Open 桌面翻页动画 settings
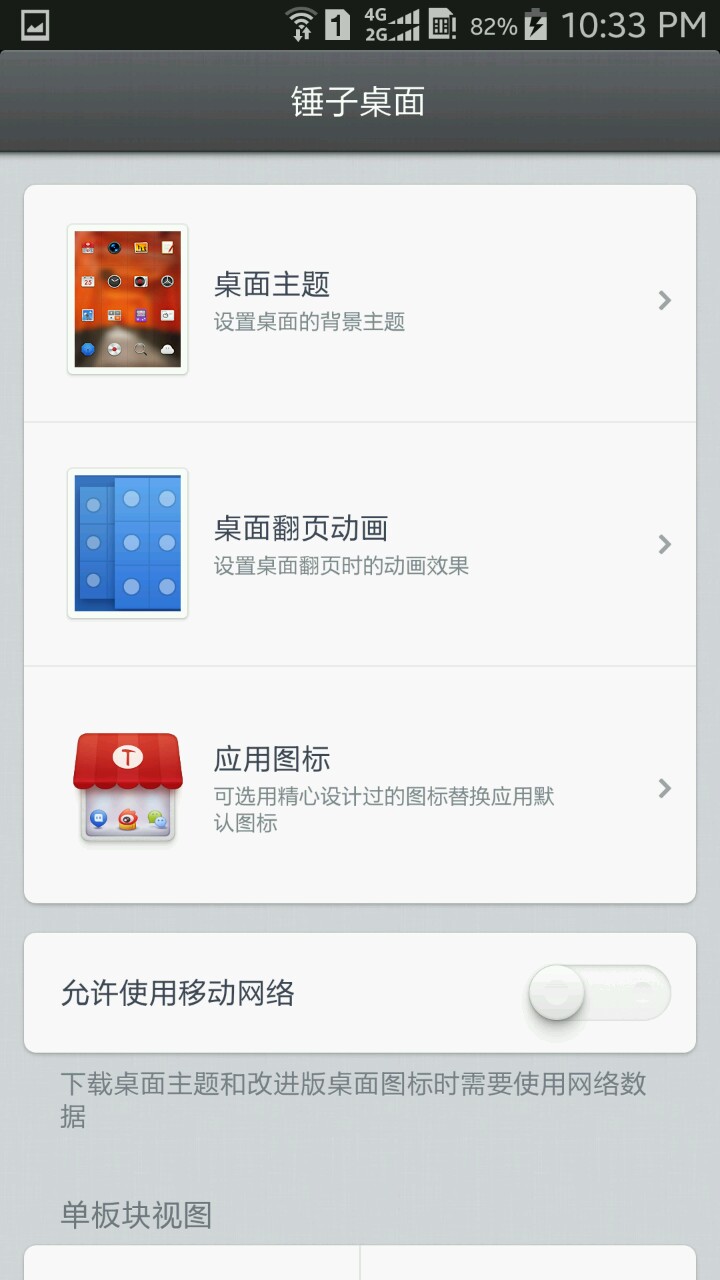This screenshot has height=1280, width=720. click(x=360, y=544)
